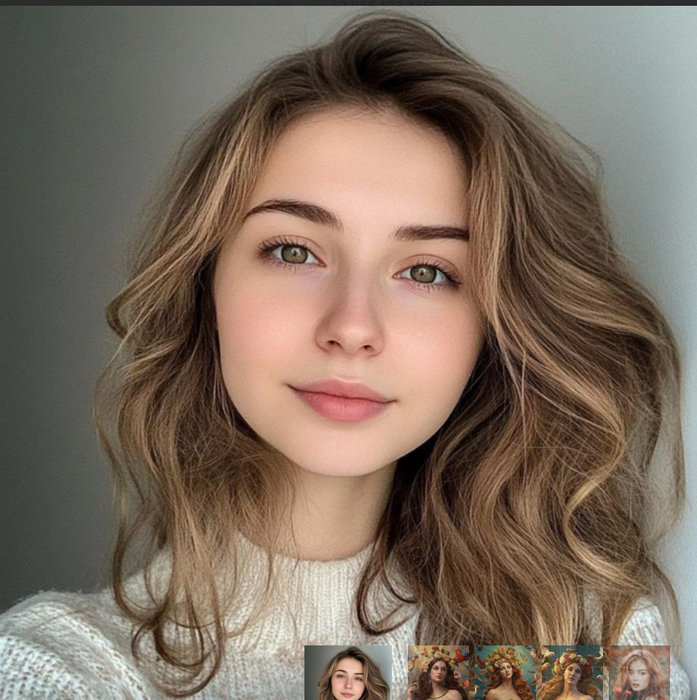This screenshot has width=697, height=700.
Task: Open the golden-haired floral-crown painting thumbnail
Action: 573,673
